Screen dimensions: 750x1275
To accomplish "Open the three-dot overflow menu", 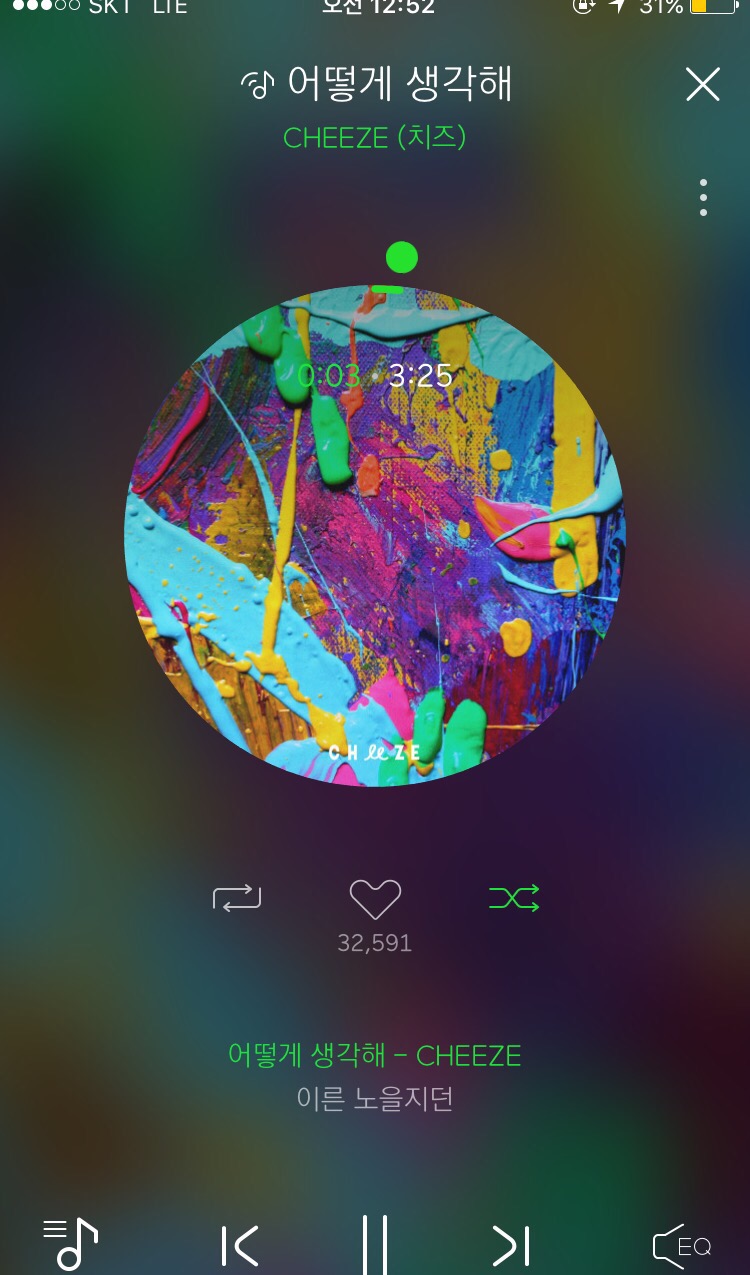I will tap(704, 197).
